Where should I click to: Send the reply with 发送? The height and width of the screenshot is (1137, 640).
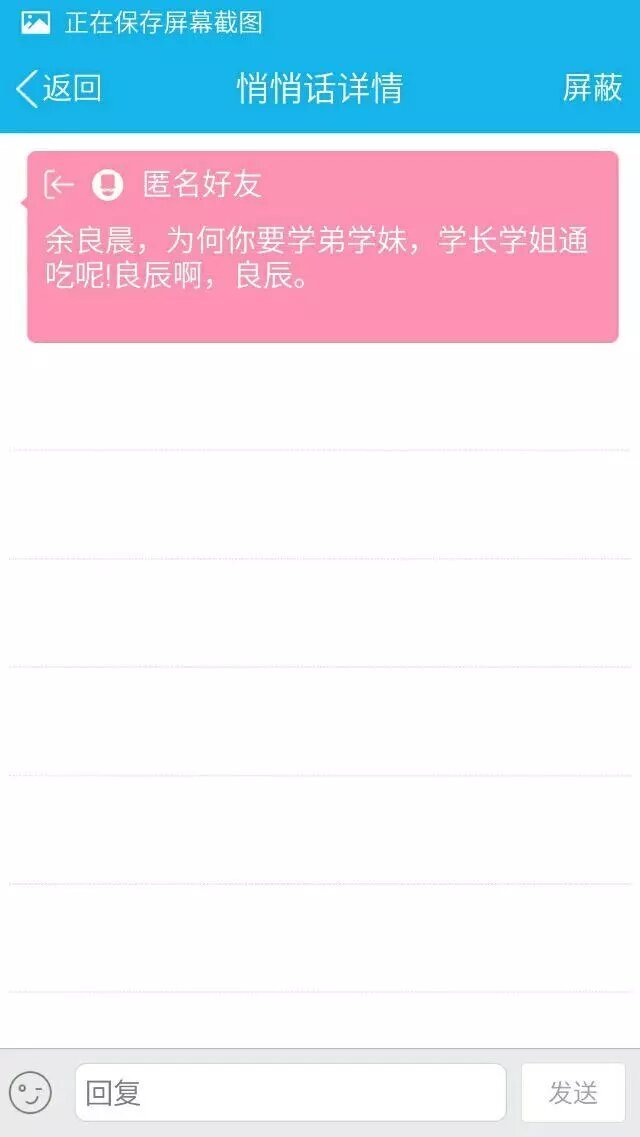coord(573,1092)
